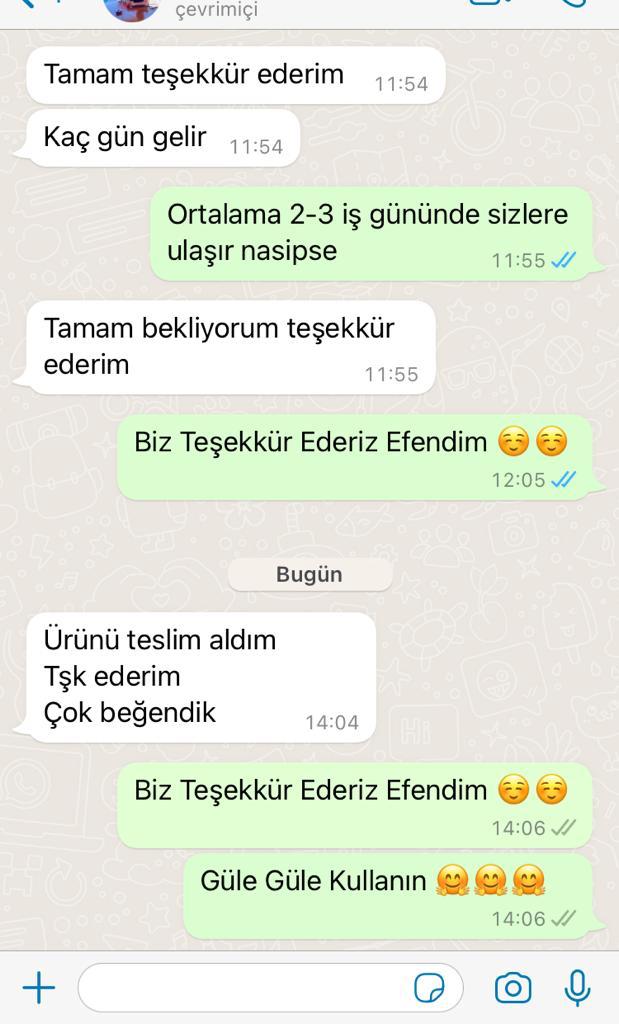Open the contact's profile picture
The height and width of the screenshot is (1024, 619).
click(131, 9)
